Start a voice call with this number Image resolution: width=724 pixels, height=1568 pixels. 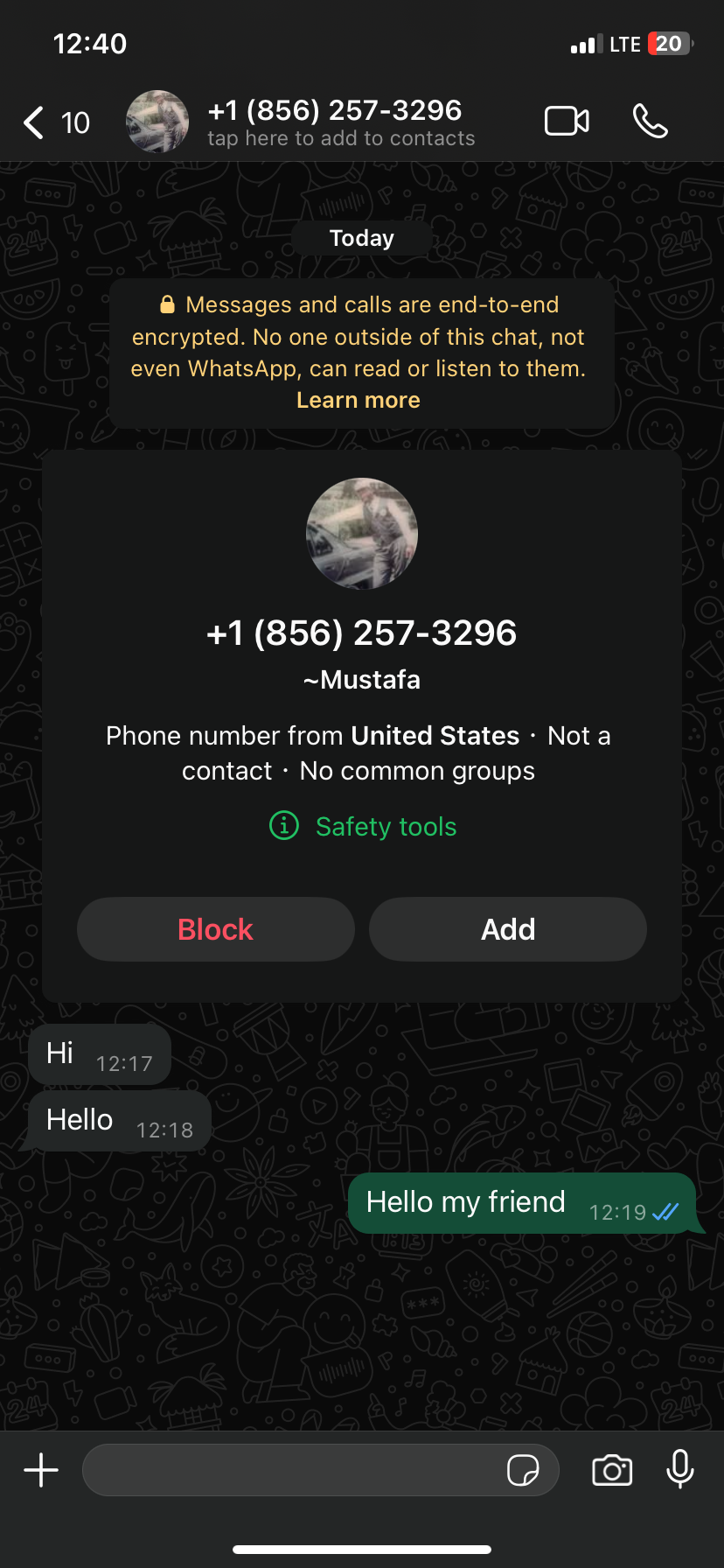[650, 122]
